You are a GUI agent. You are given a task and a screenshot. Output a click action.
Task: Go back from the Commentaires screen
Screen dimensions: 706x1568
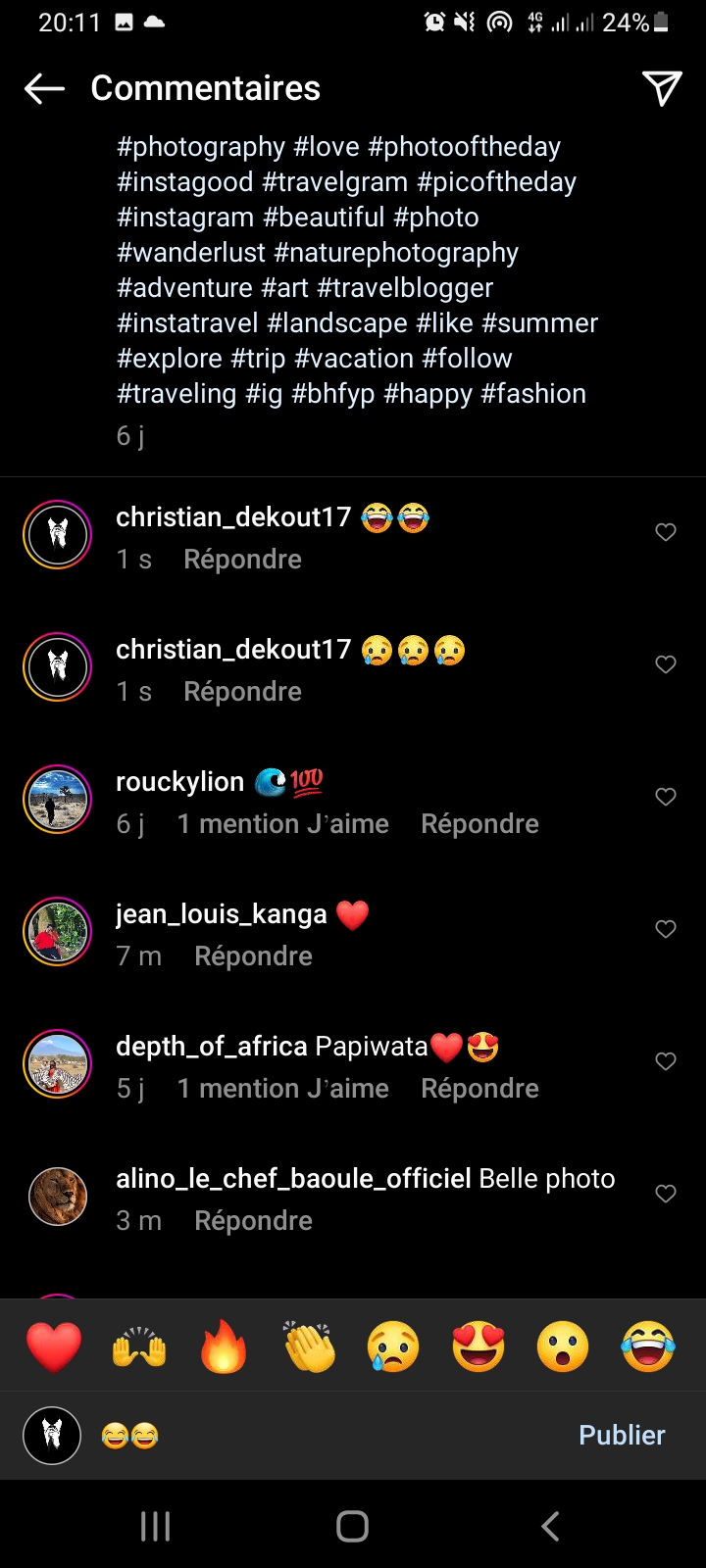point(44,88)
